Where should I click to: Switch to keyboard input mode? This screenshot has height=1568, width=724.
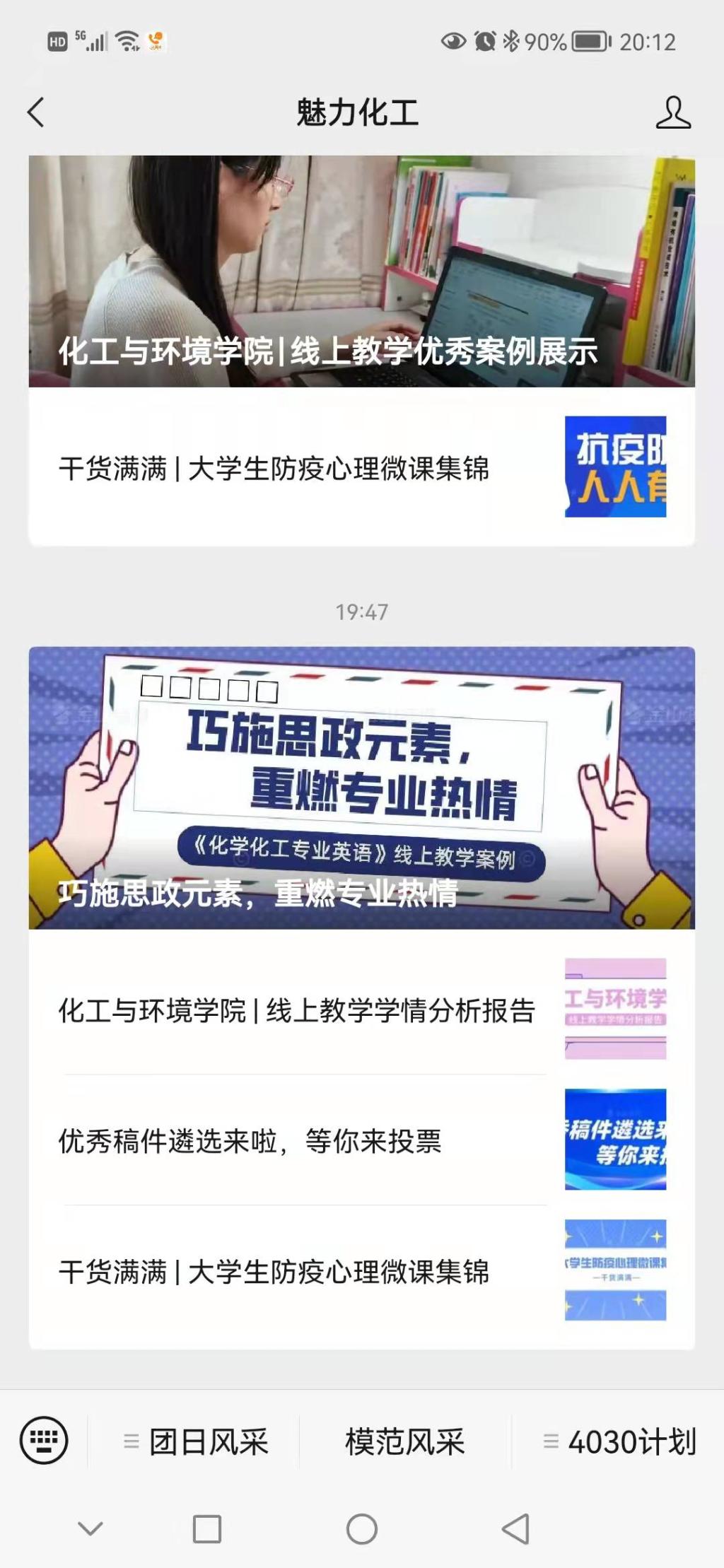(44, 1440)
